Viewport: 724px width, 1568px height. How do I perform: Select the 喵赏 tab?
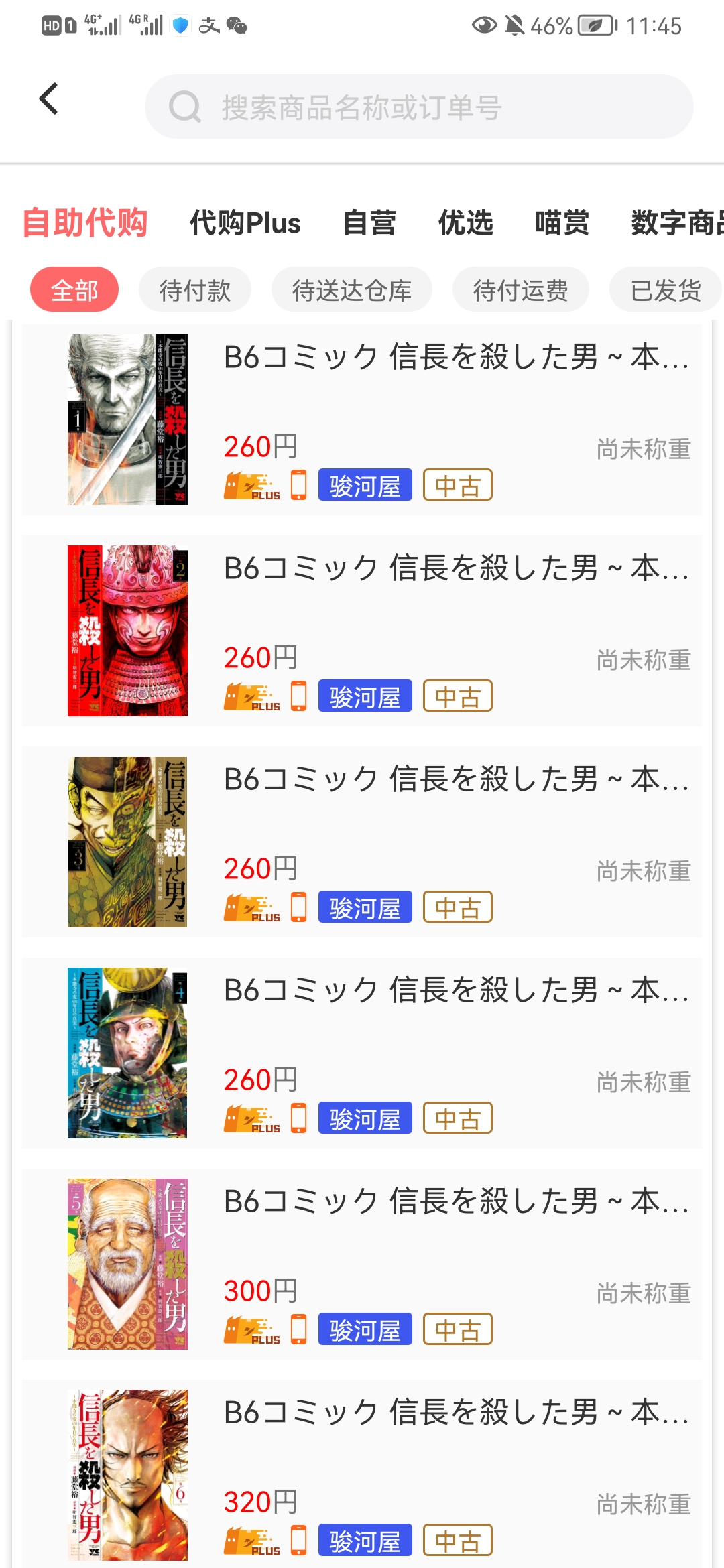(562, 223)
